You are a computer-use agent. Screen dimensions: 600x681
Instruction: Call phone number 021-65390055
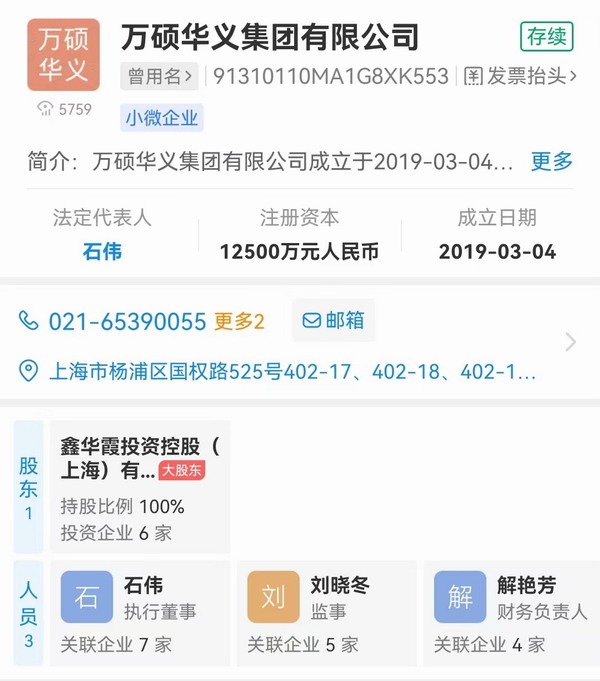(x=127, y=321)
